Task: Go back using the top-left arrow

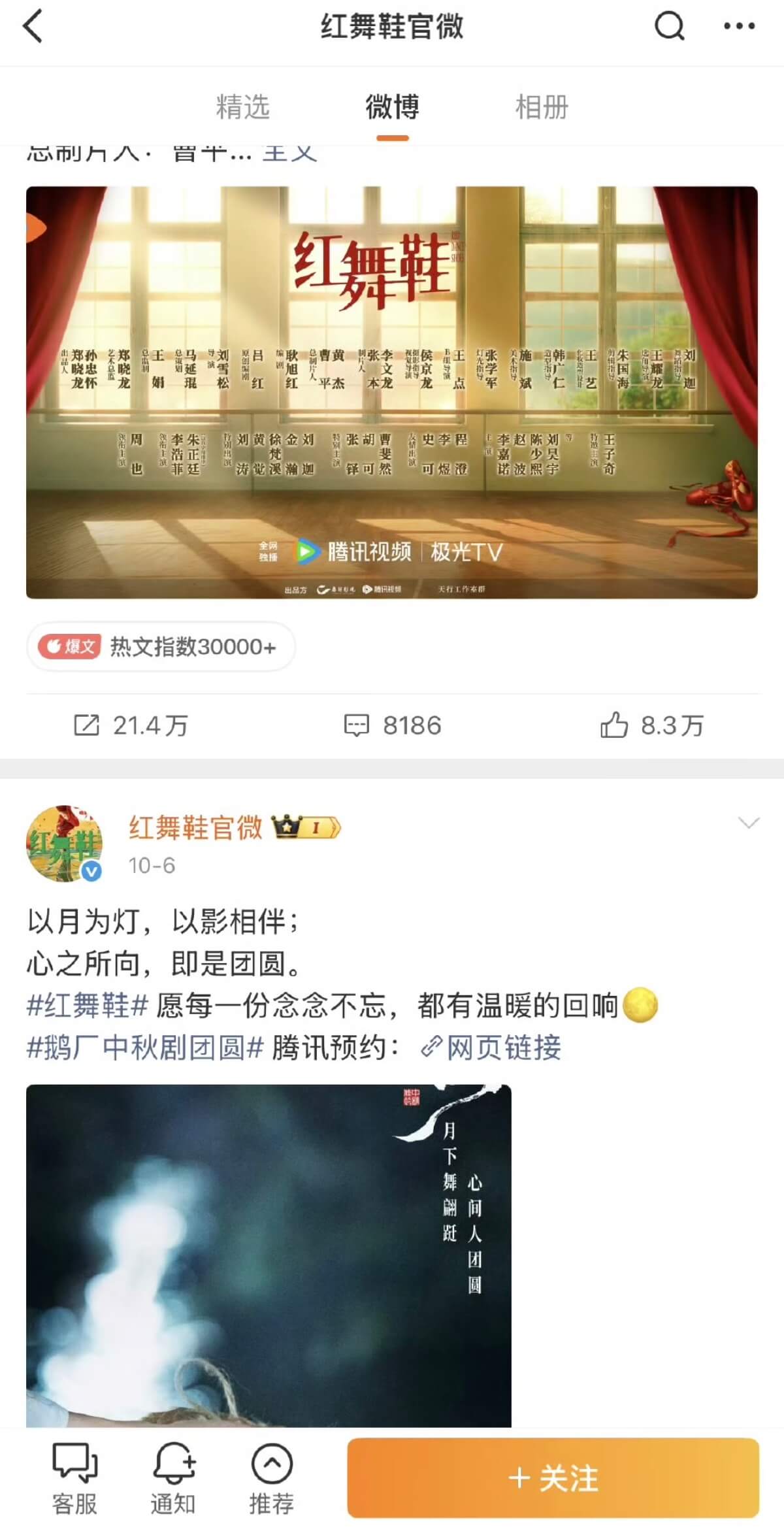Action: [x=33, y=27]
